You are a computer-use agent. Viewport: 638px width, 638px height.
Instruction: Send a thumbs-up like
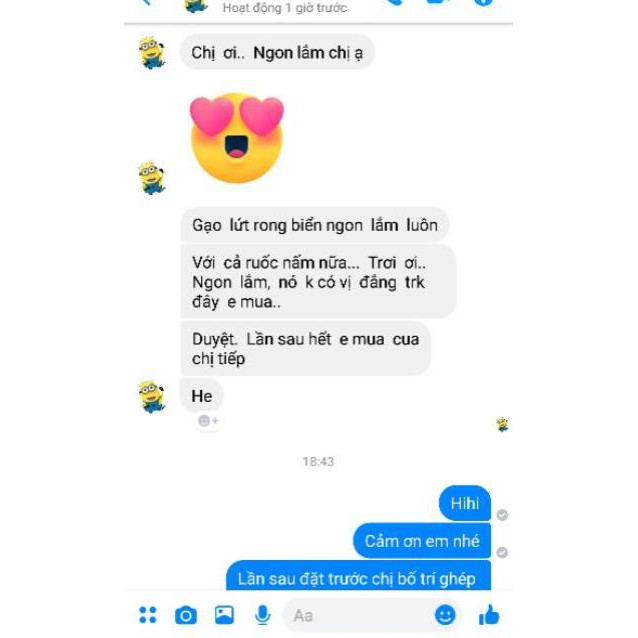(488, 615)
